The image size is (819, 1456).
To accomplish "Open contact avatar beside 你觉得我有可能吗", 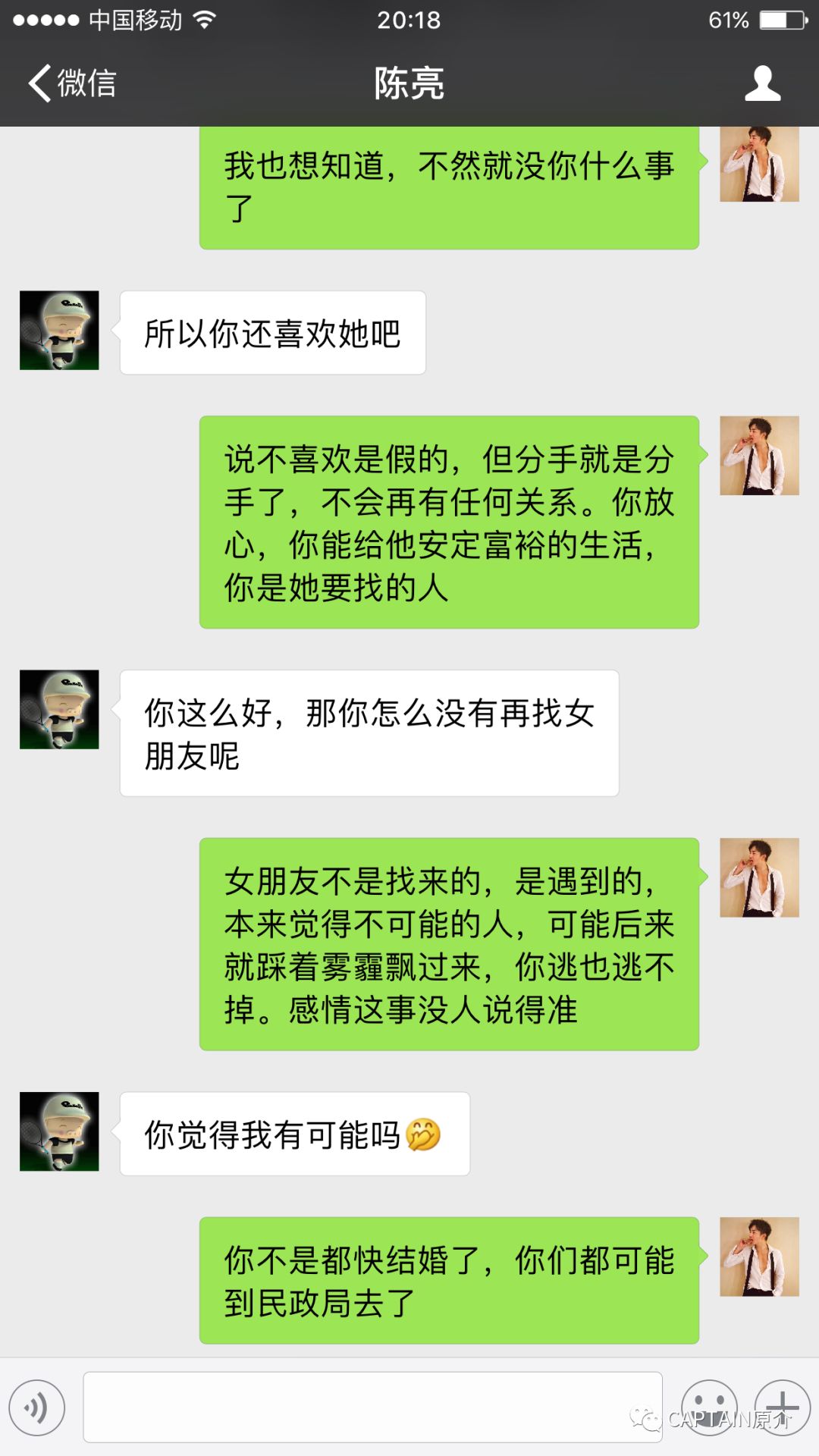I will (x=59, y=1131).
